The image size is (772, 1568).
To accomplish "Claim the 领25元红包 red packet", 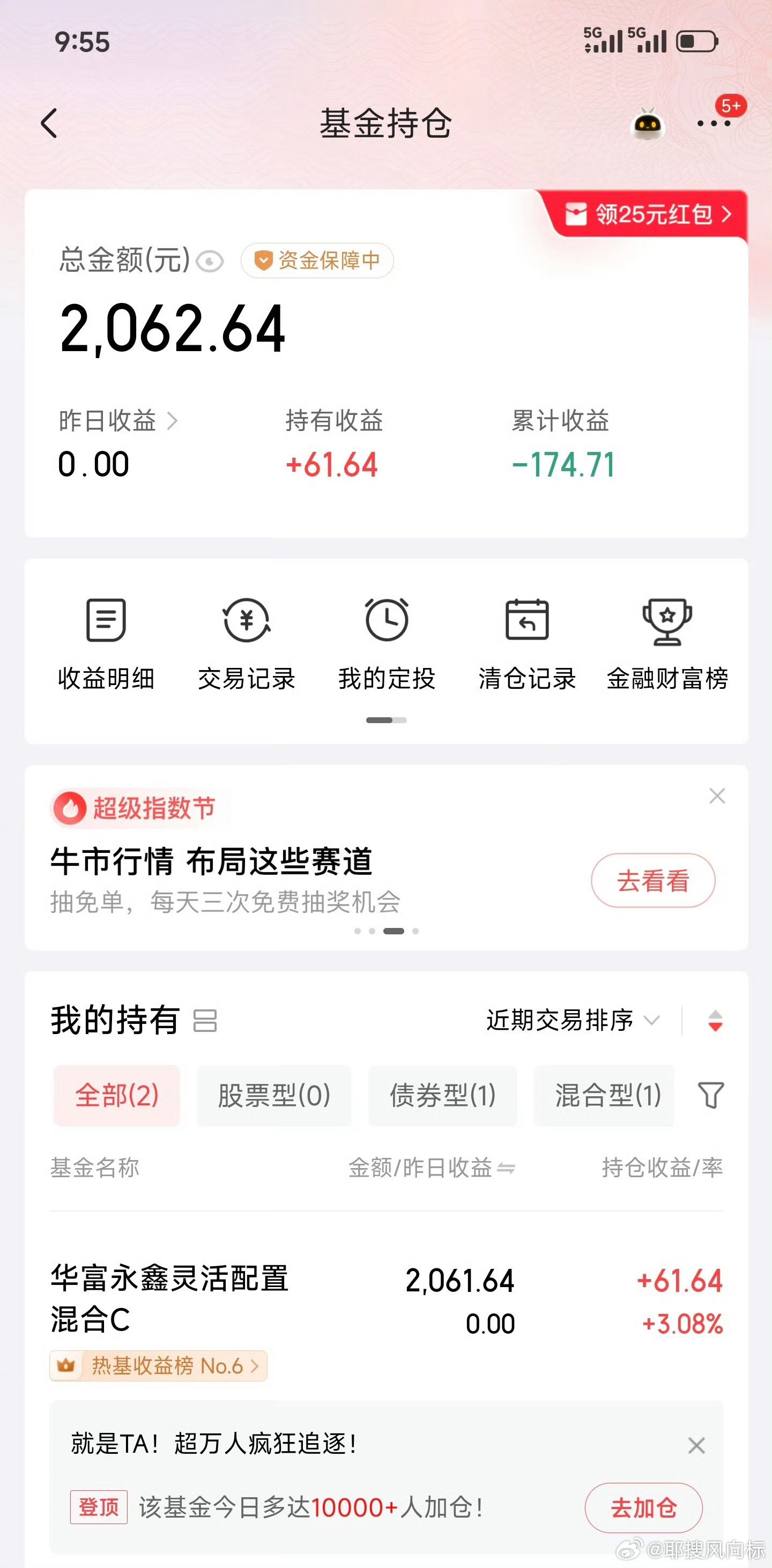I will 647,214.
